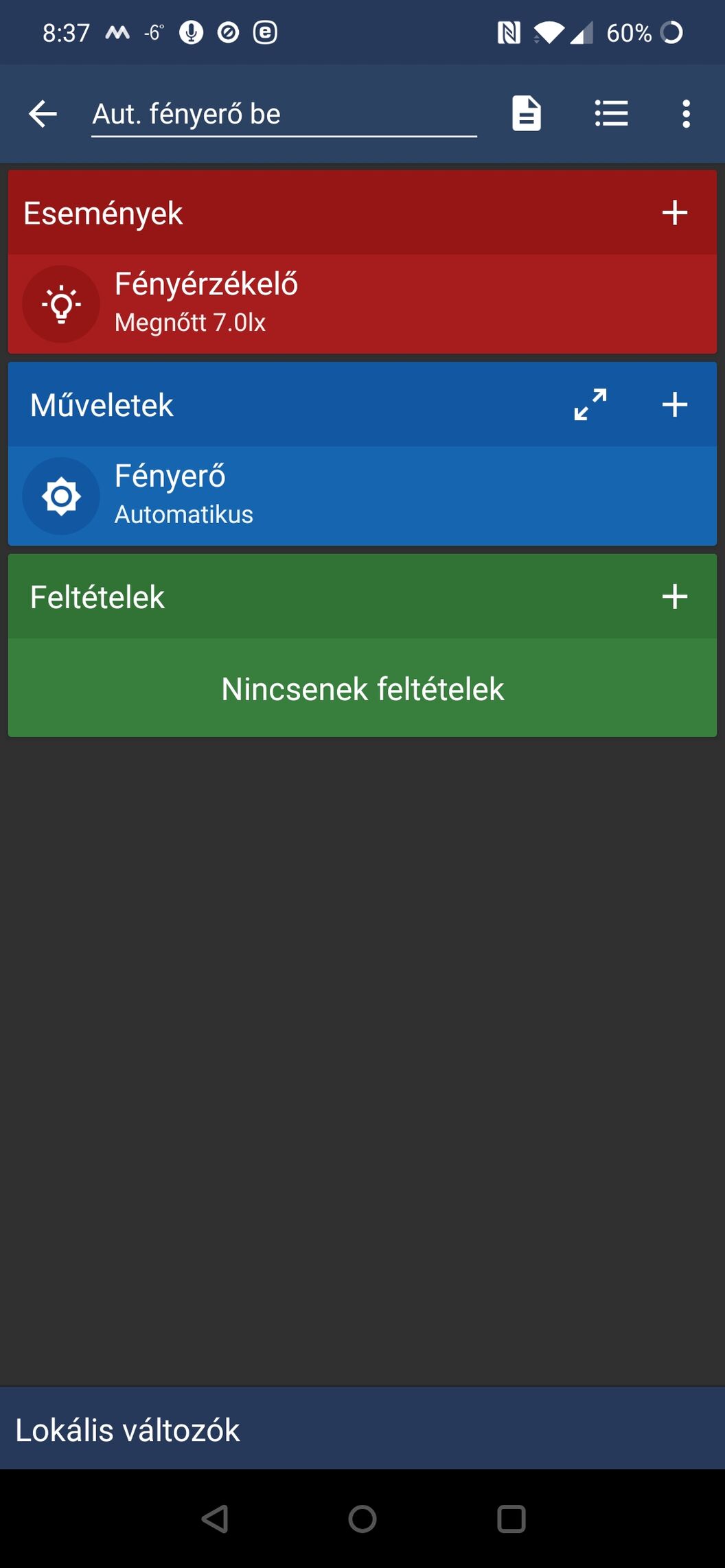Go back using the top-left arrow

(x=43, y=114)
